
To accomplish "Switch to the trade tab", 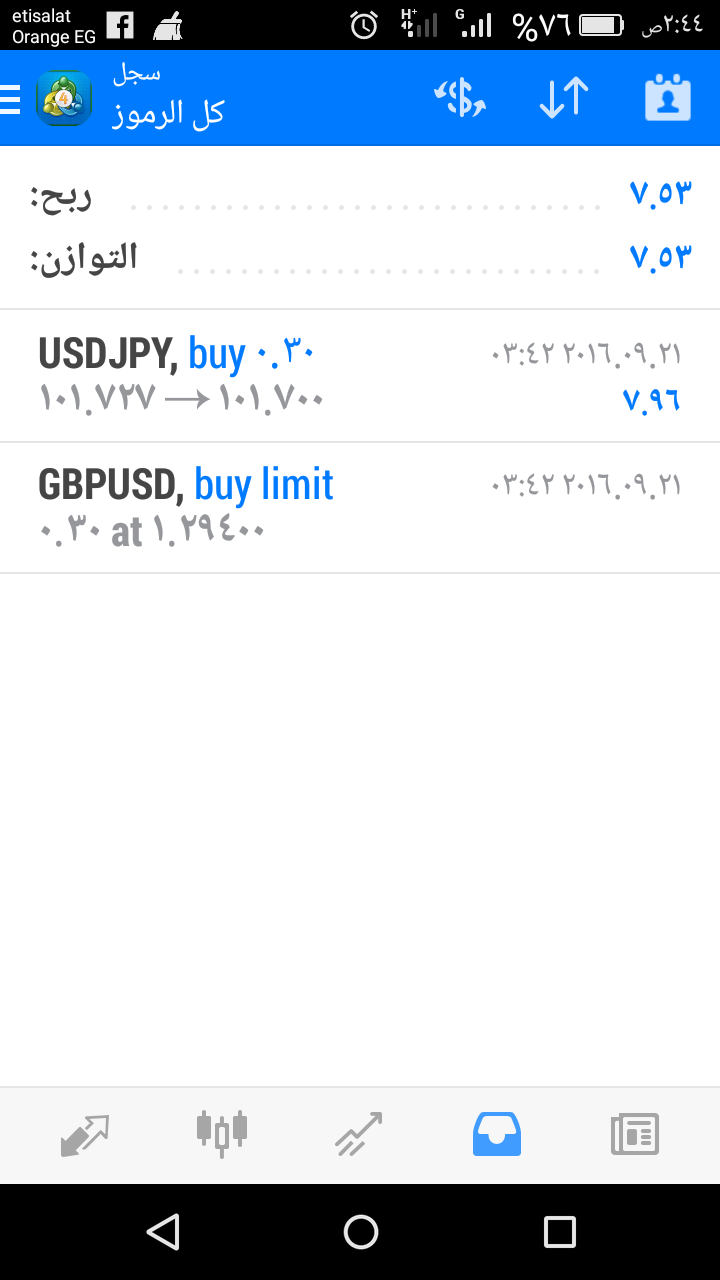I will point(359,1135).
